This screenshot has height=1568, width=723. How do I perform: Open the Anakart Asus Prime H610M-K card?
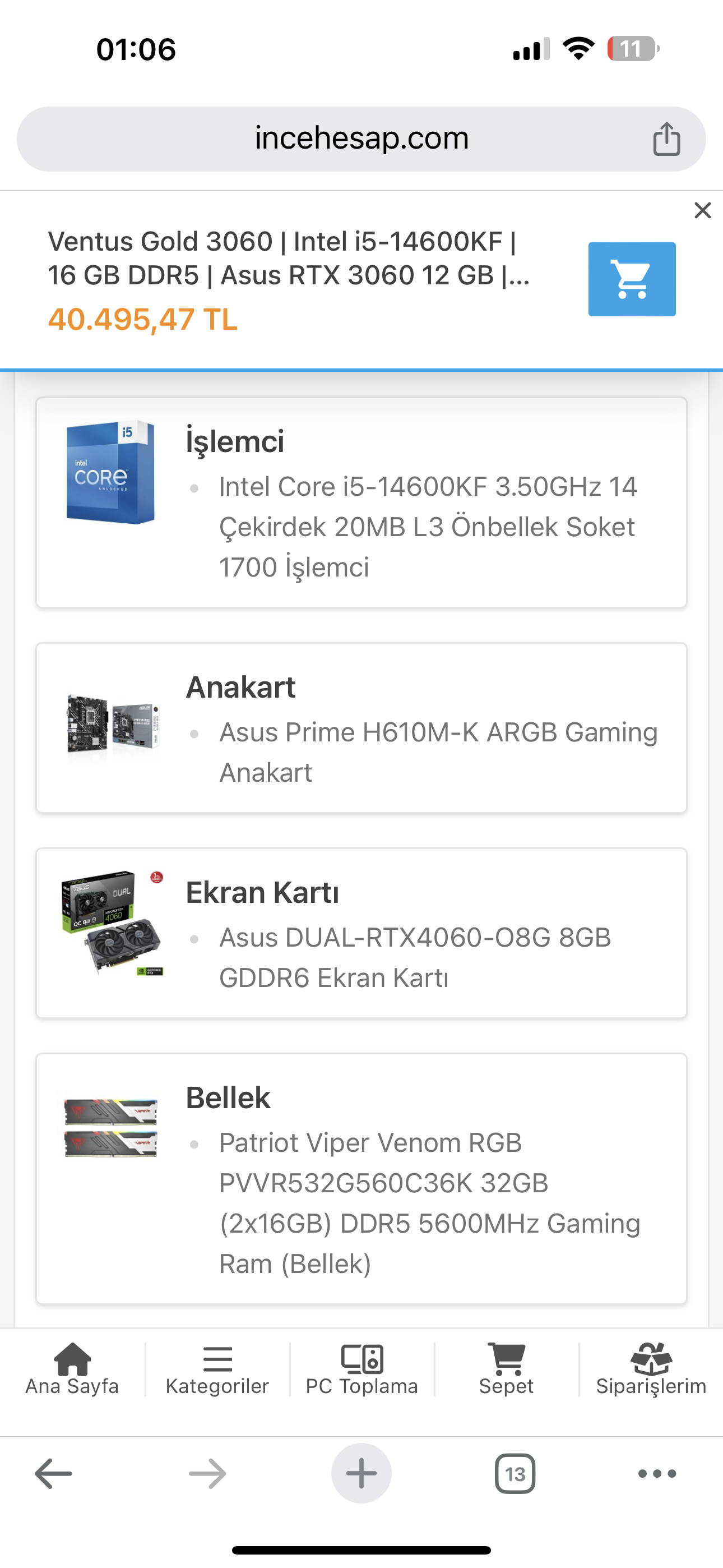[361, 728]
